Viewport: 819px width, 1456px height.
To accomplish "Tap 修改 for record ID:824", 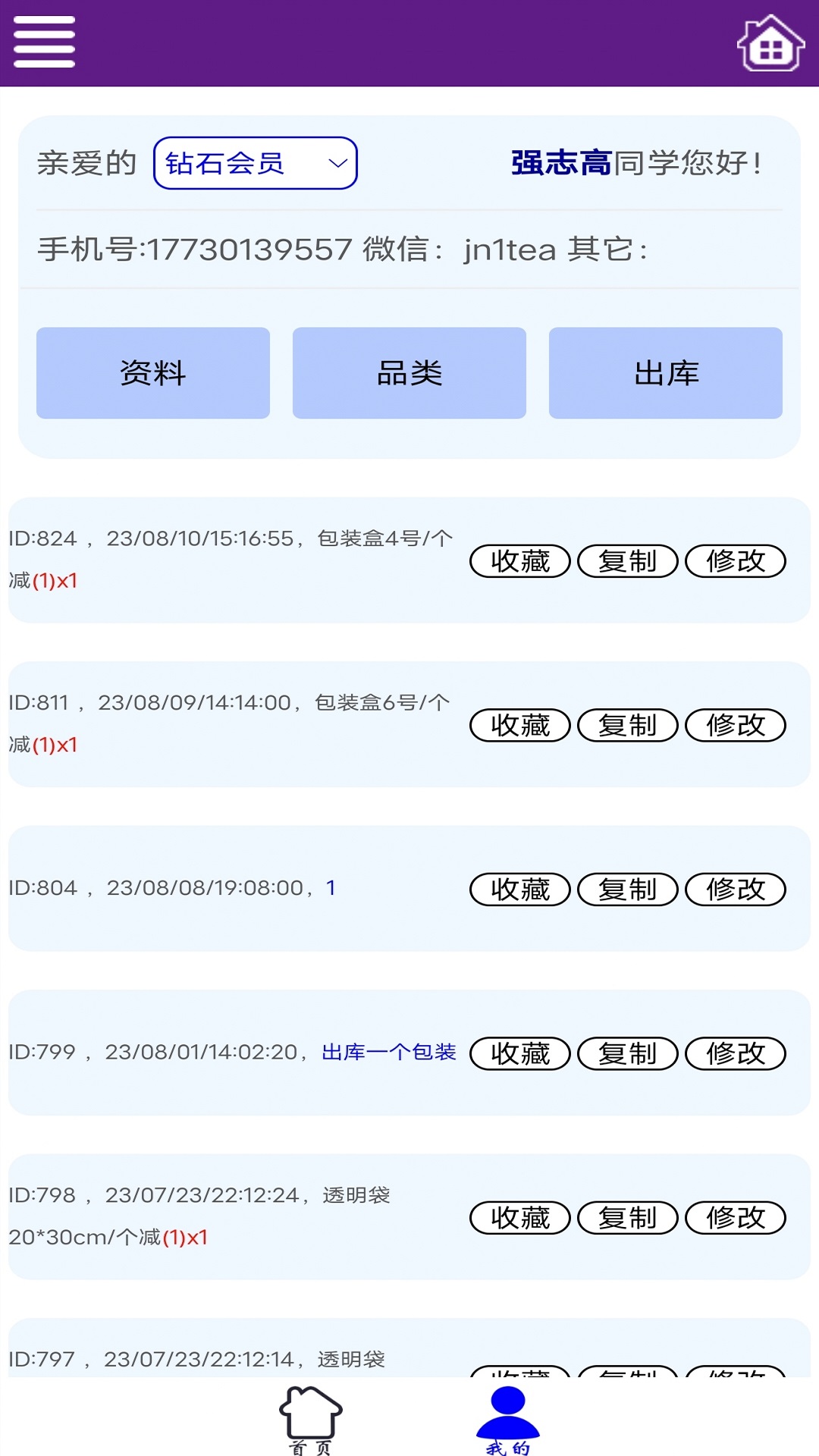I will (x=736, y=561).
